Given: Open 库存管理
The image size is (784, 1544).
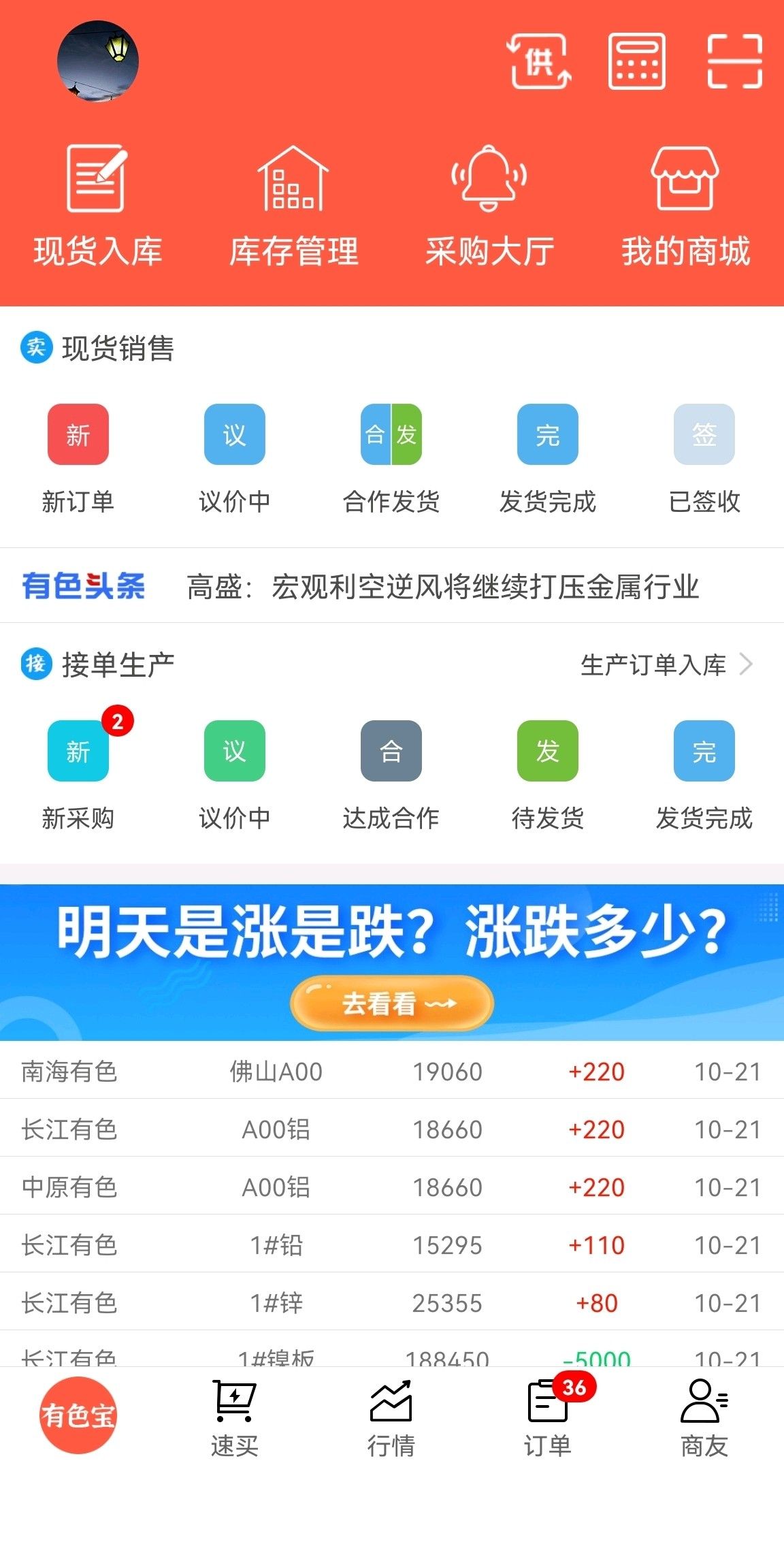Looking at the screenshot, I should pos(293,206).
